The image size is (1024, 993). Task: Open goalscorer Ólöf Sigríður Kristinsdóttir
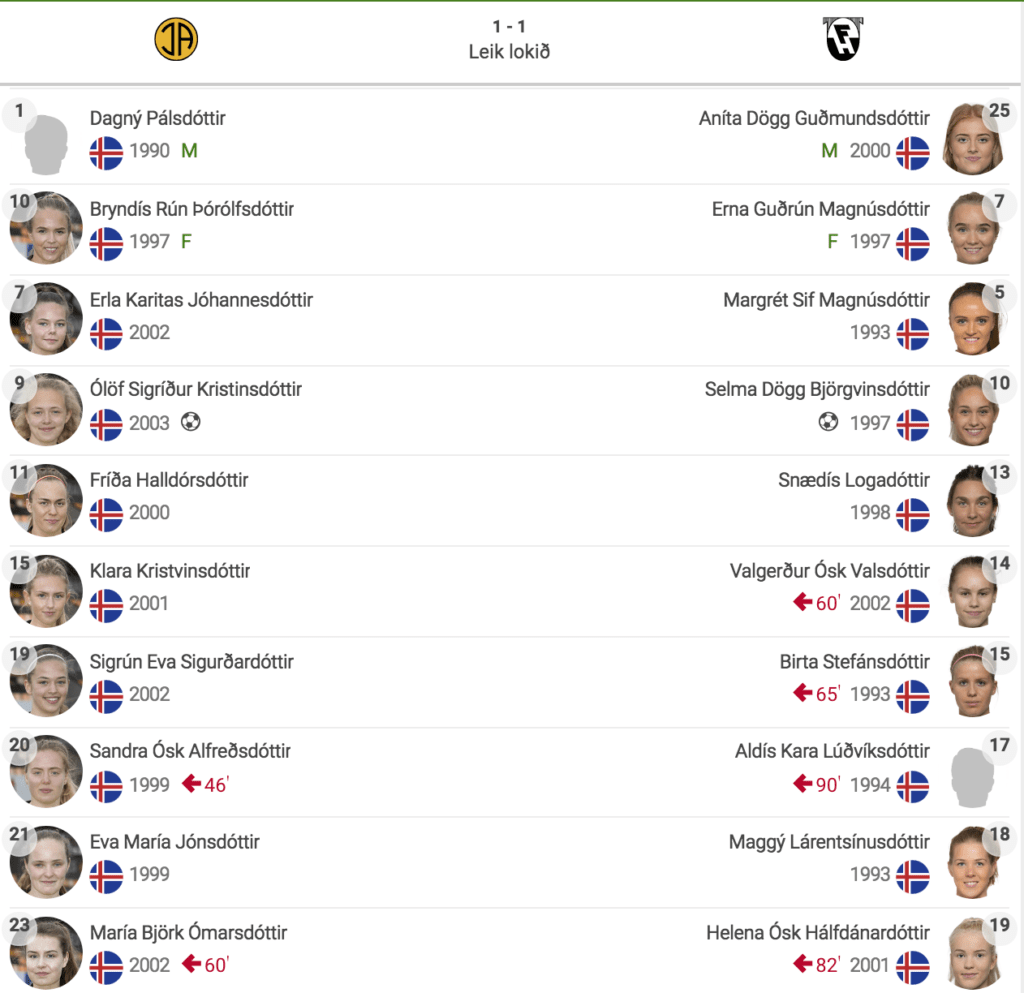coord(195,390)
